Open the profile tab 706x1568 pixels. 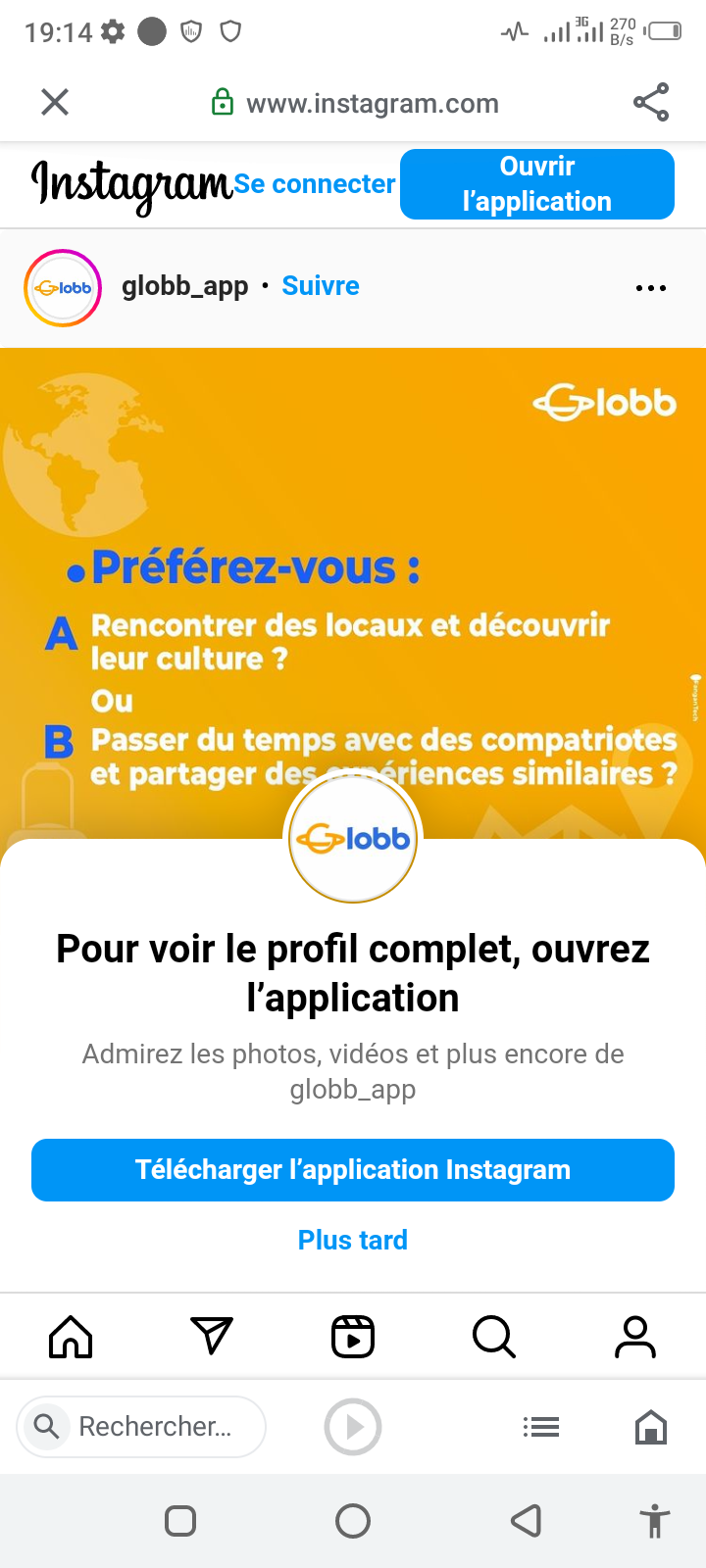[635, 1337]
